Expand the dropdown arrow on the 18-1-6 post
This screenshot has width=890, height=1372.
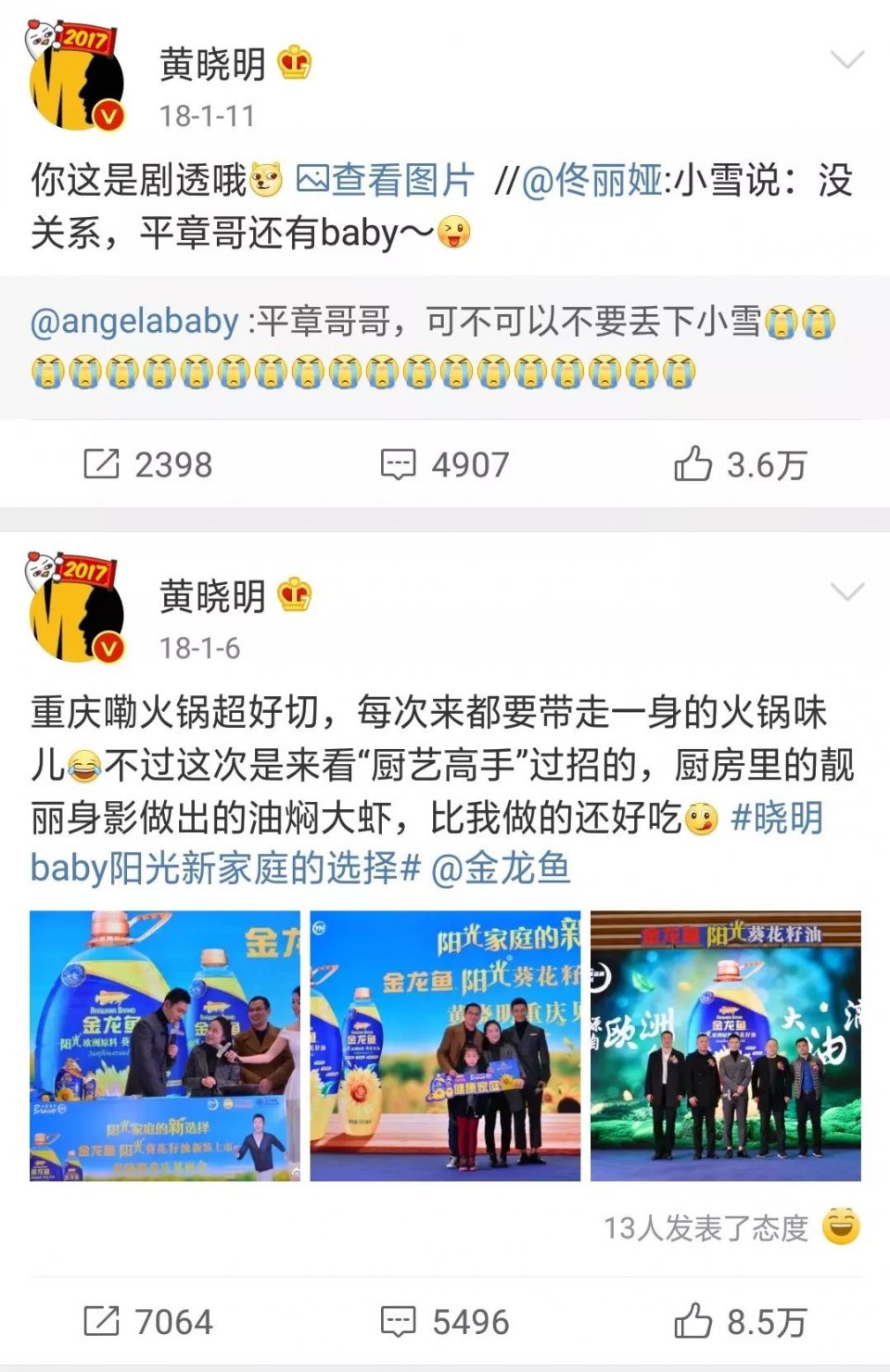point(847,593)
